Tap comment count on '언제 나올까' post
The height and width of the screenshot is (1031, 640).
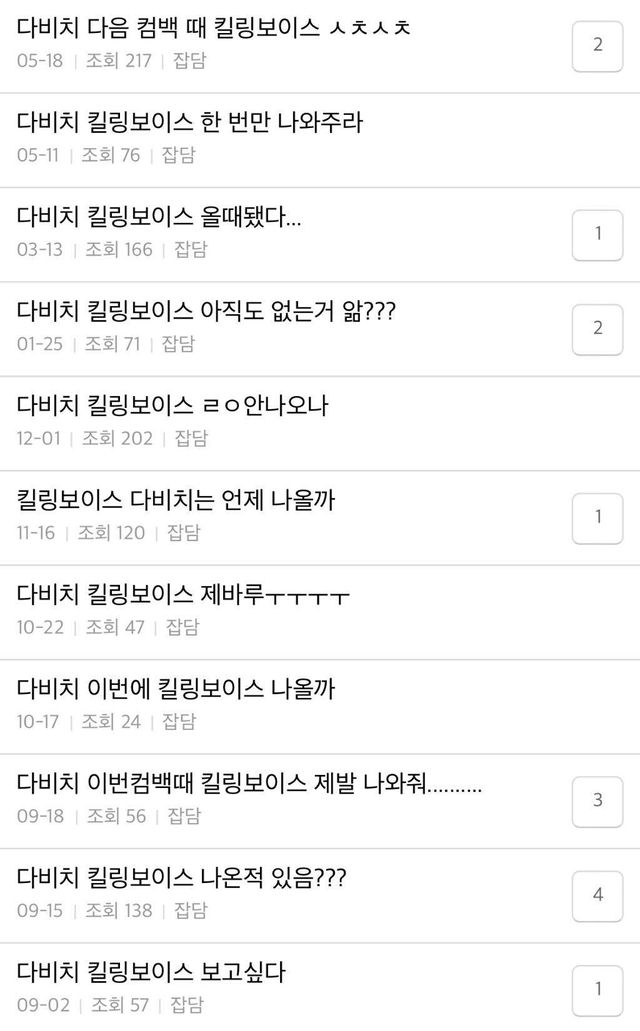click(598, 517)
